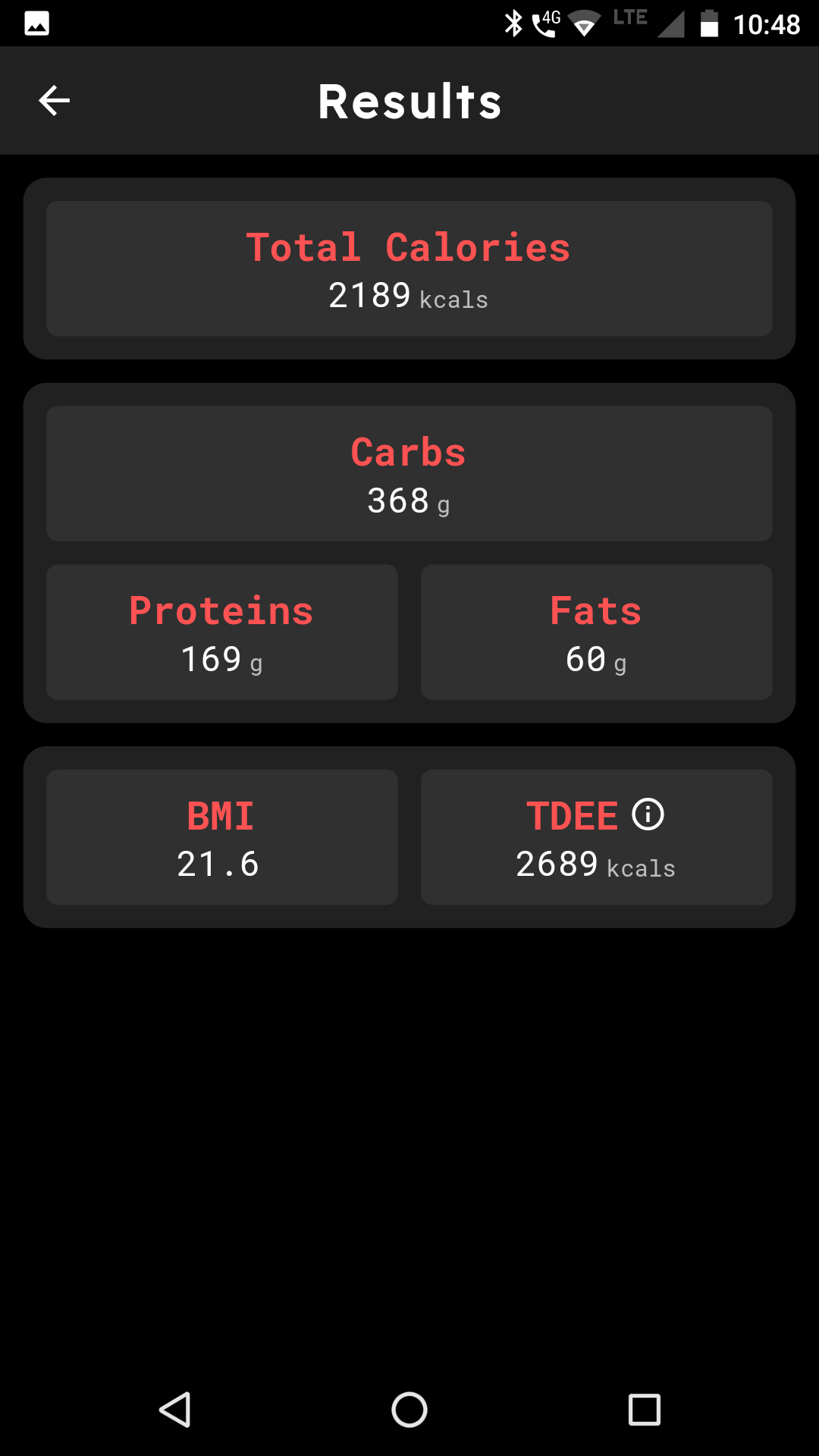The height and width of the screenshot is (1456, 819).
Task: Tap the battery indicator in the status bar
Action: coord(710,23)
